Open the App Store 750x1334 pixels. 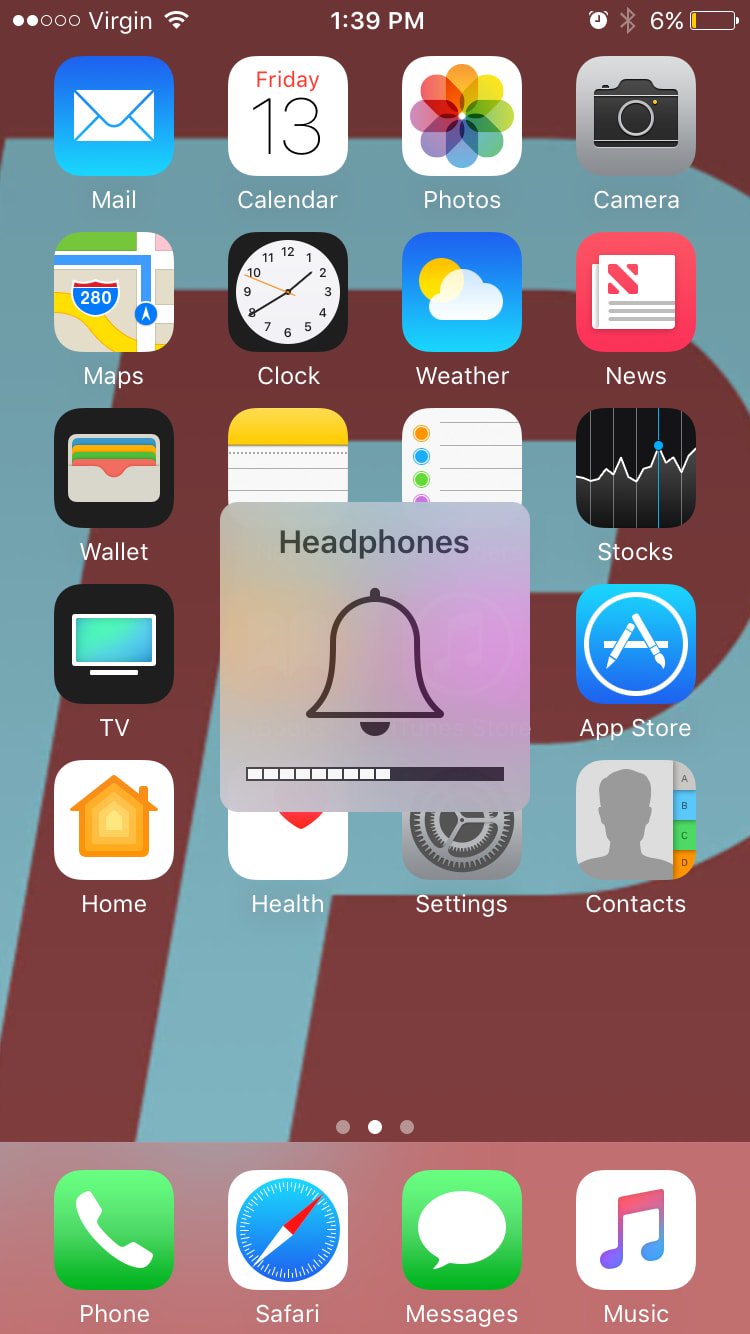[636, 644]
